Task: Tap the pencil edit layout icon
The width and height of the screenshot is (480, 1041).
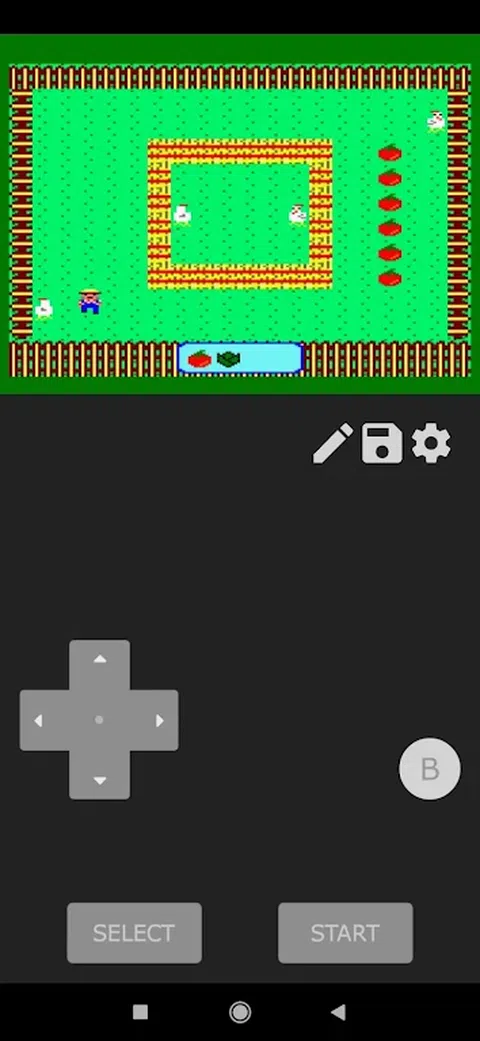Action: click(333, 443)
